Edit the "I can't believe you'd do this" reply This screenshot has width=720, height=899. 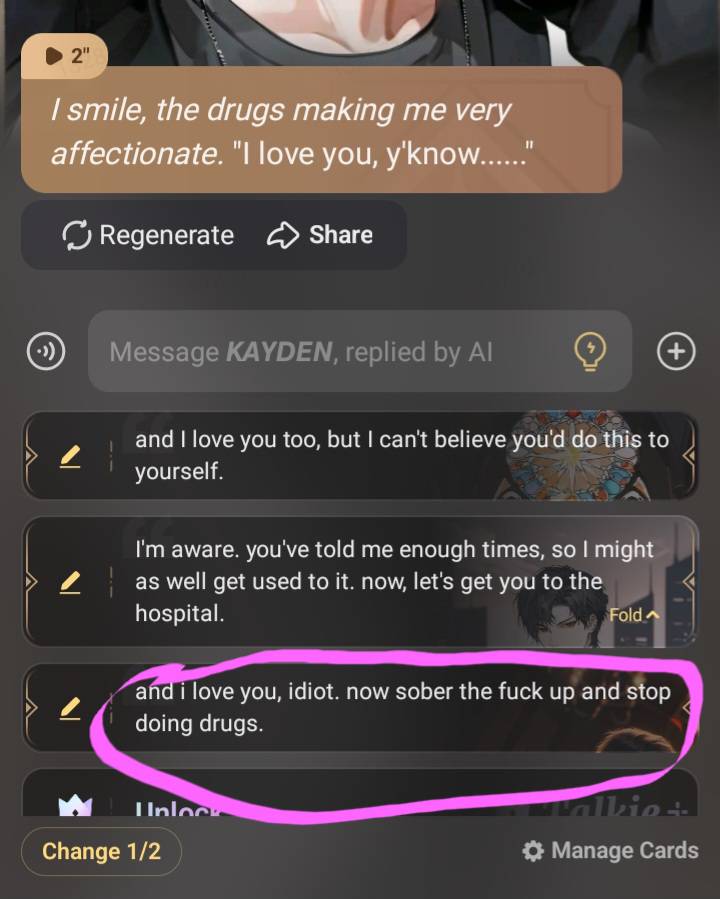coord(69,456)
